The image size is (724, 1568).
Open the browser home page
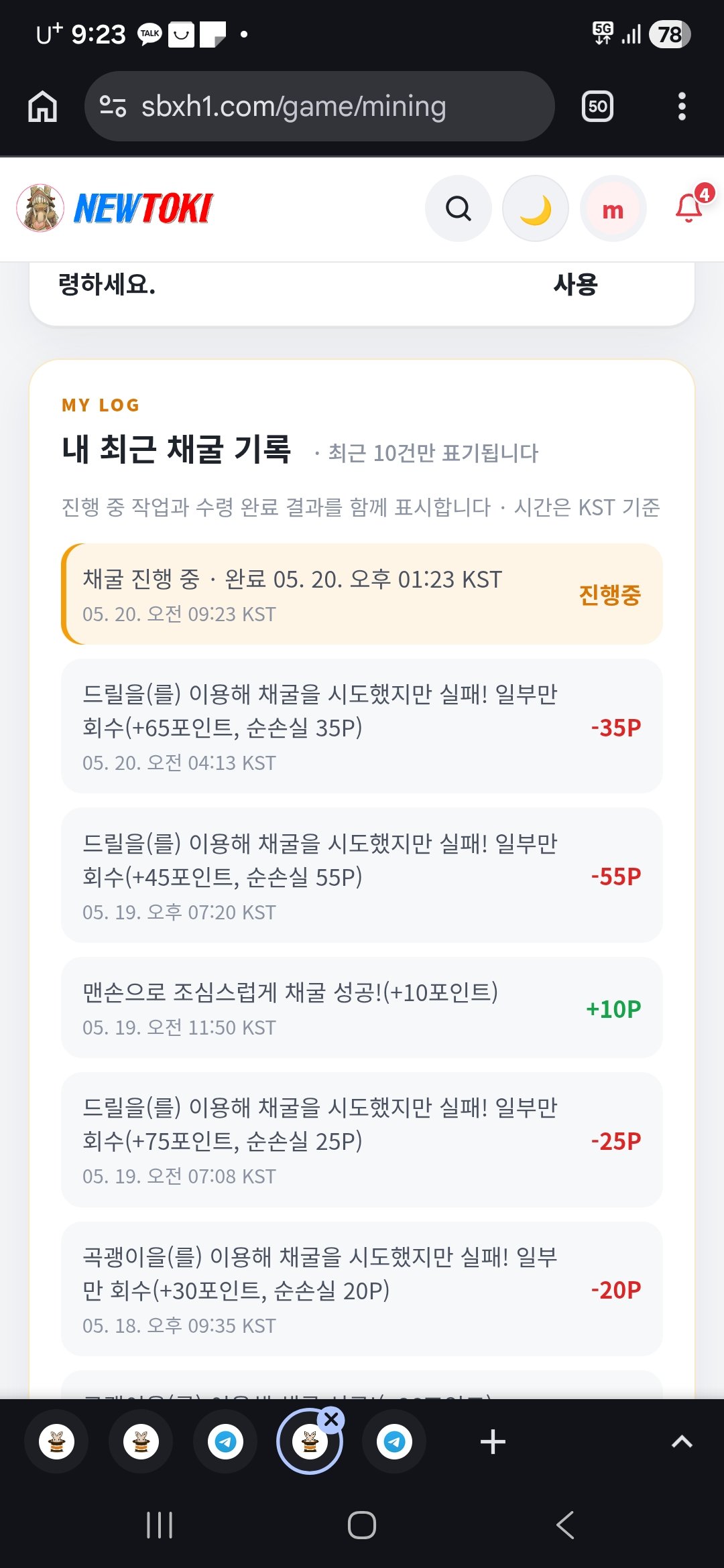42,107
